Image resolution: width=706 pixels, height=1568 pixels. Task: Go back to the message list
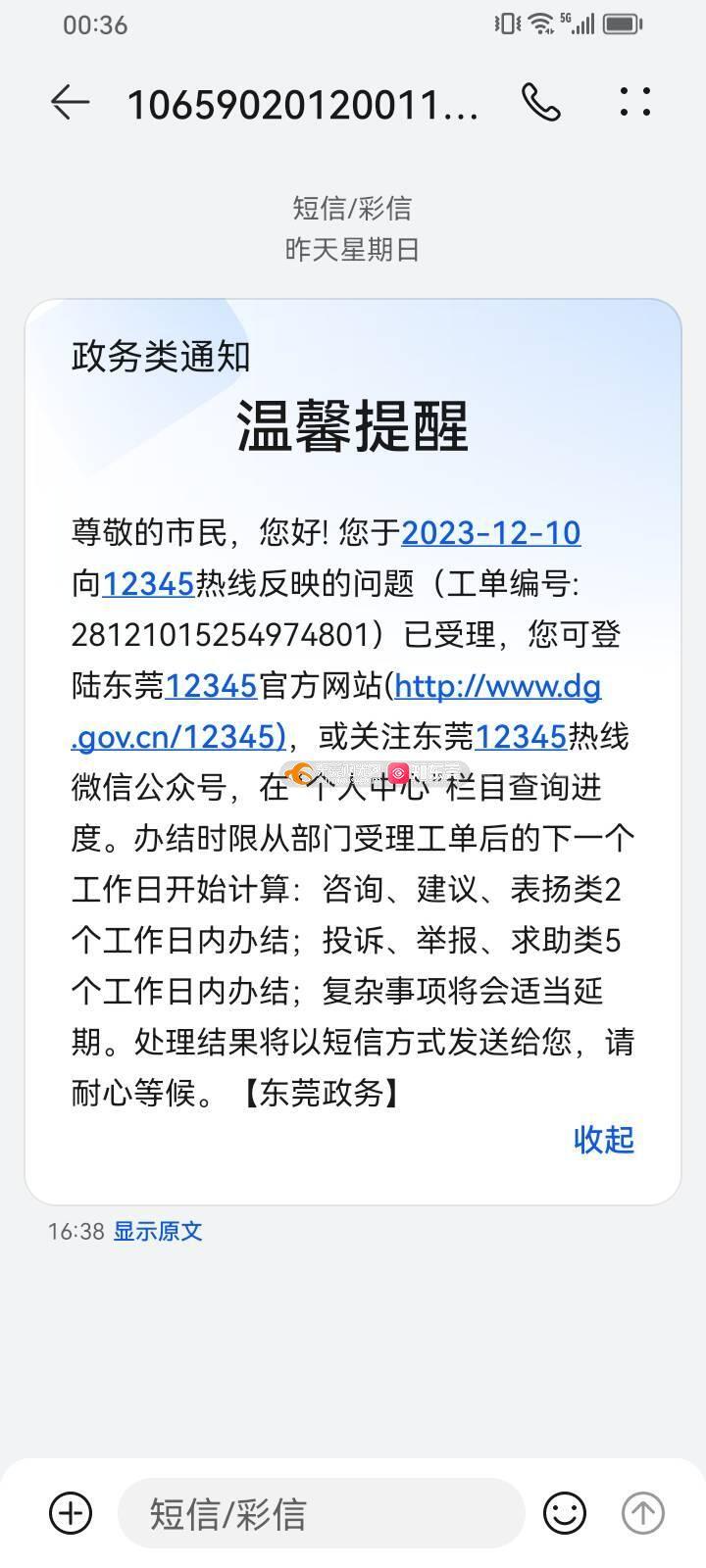click(x=70, y=102)
